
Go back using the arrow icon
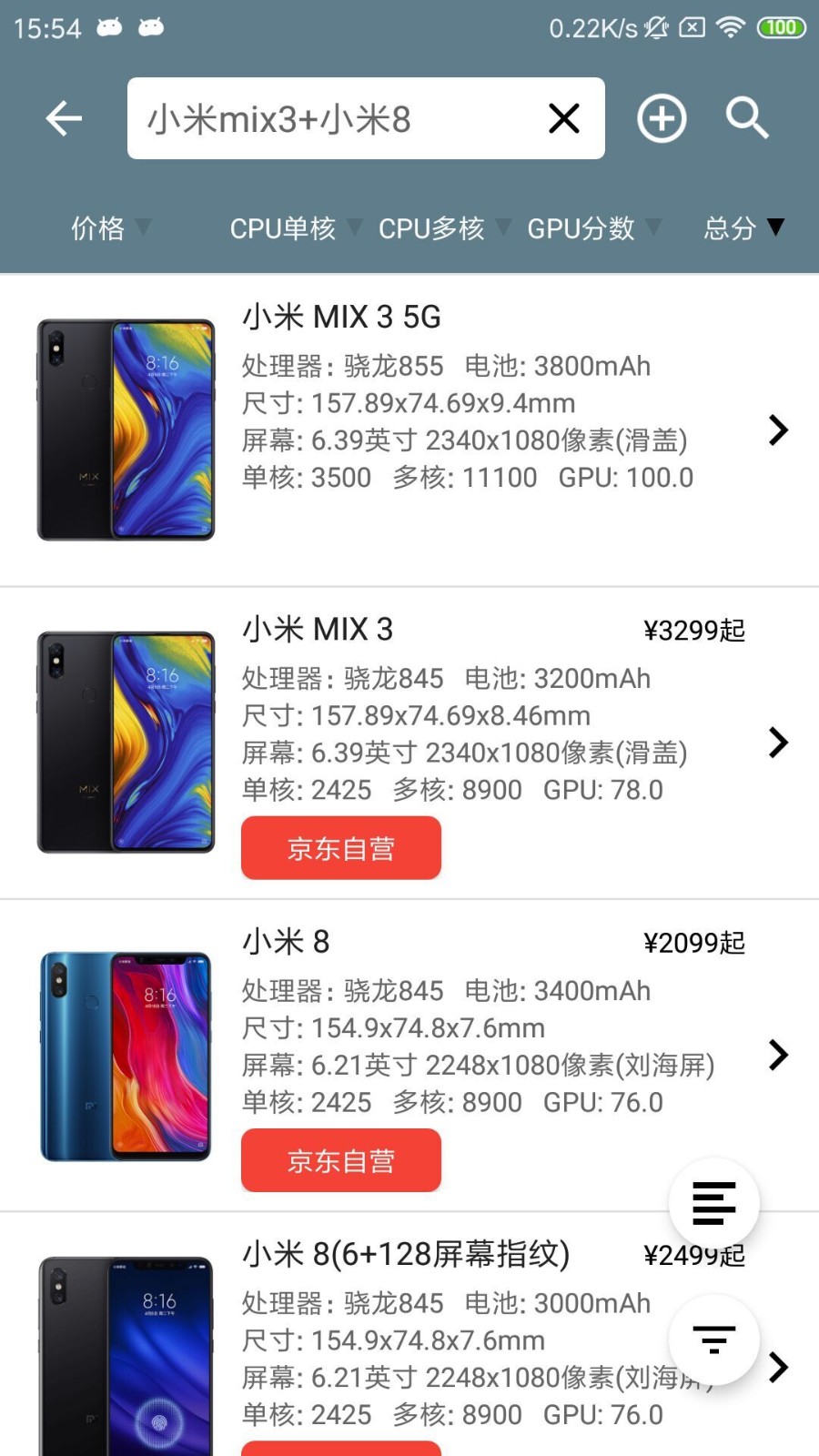(64, 118)
